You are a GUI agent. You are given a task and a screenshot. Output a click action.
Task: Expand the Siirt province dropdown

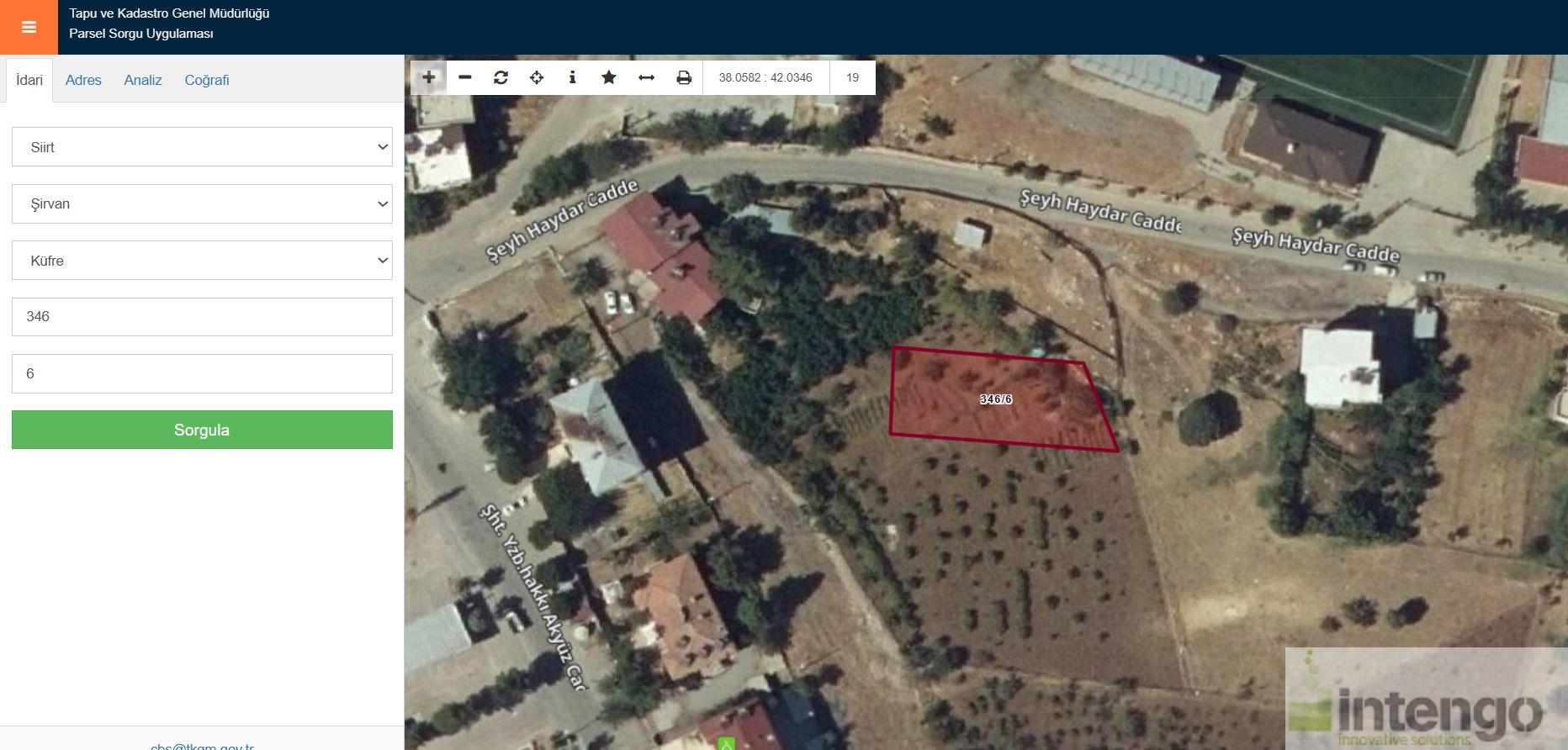(x=202, y=147)
